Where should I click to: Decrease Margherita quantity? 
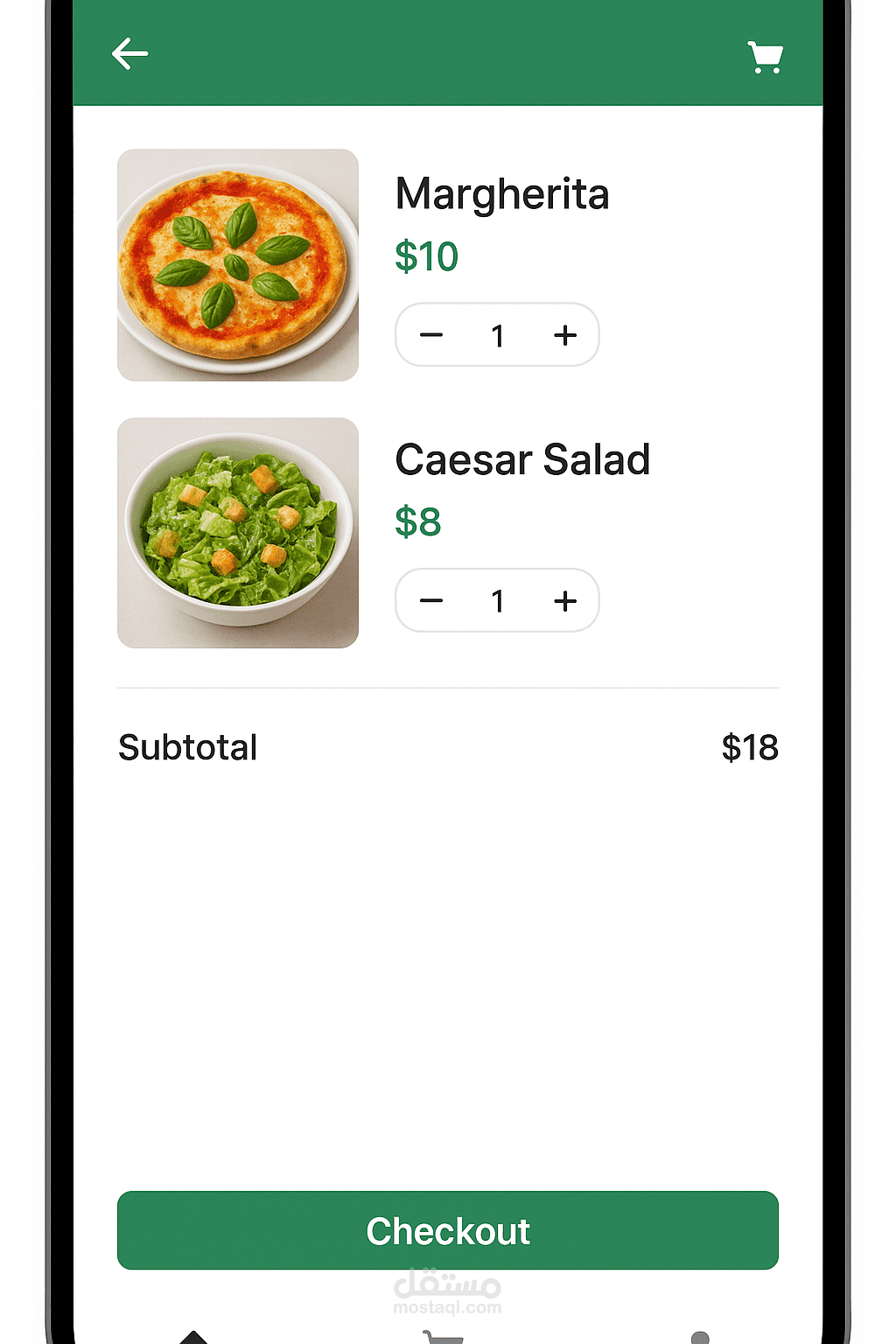[x=431, y=335]
